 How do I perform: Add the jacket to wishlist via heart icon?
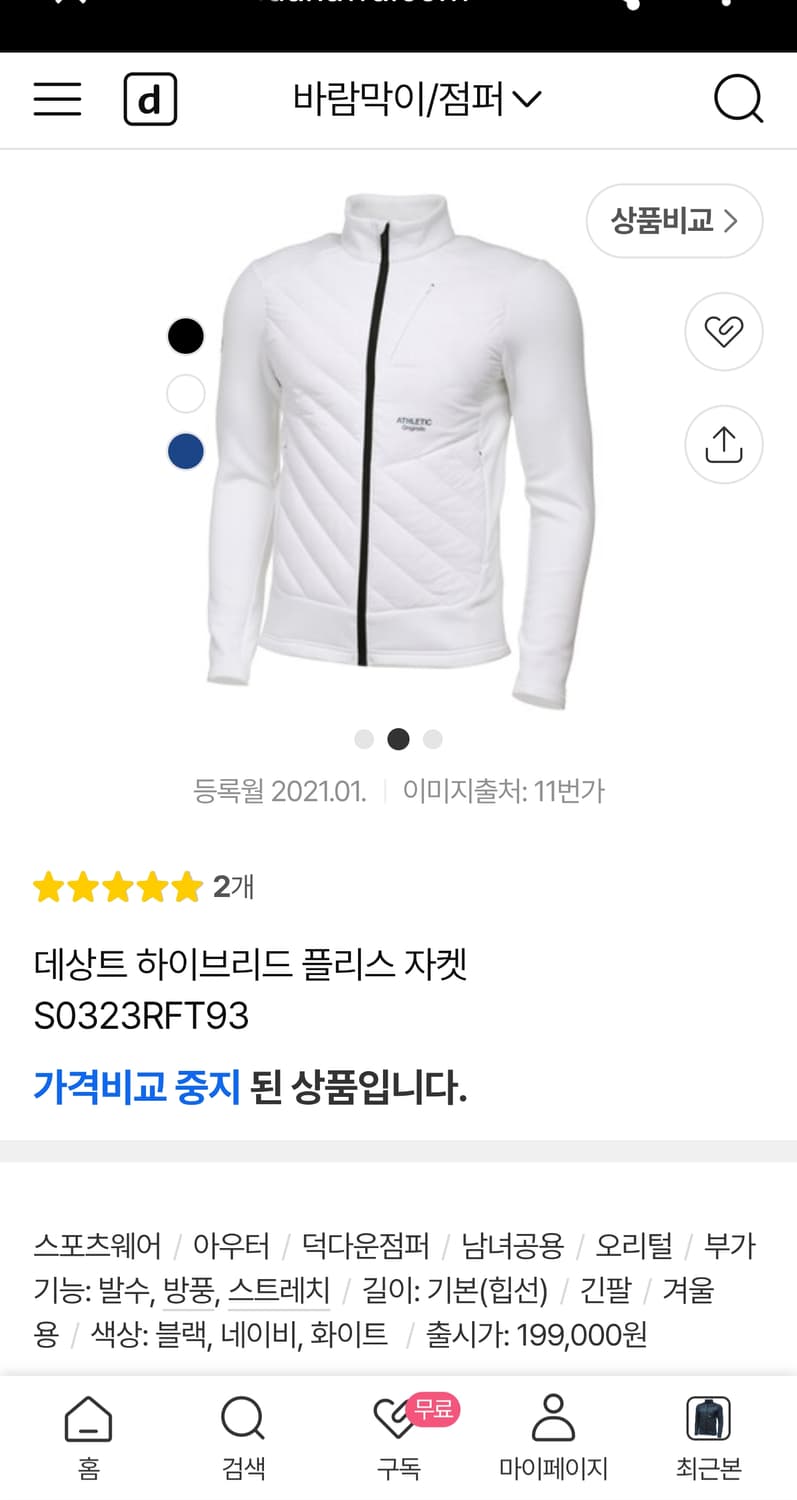(723, 331)
